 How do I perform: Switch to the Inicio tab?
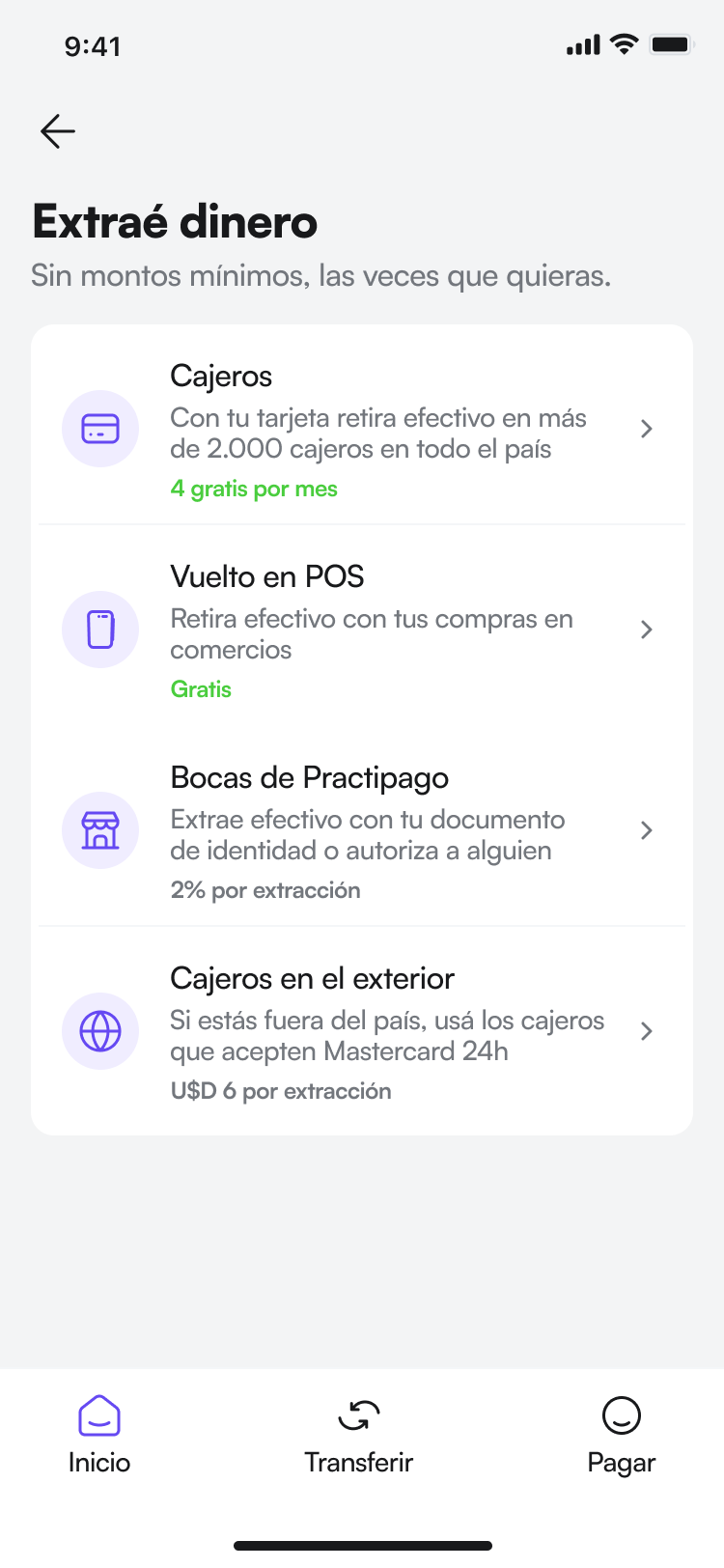(x=99, y=1435)
